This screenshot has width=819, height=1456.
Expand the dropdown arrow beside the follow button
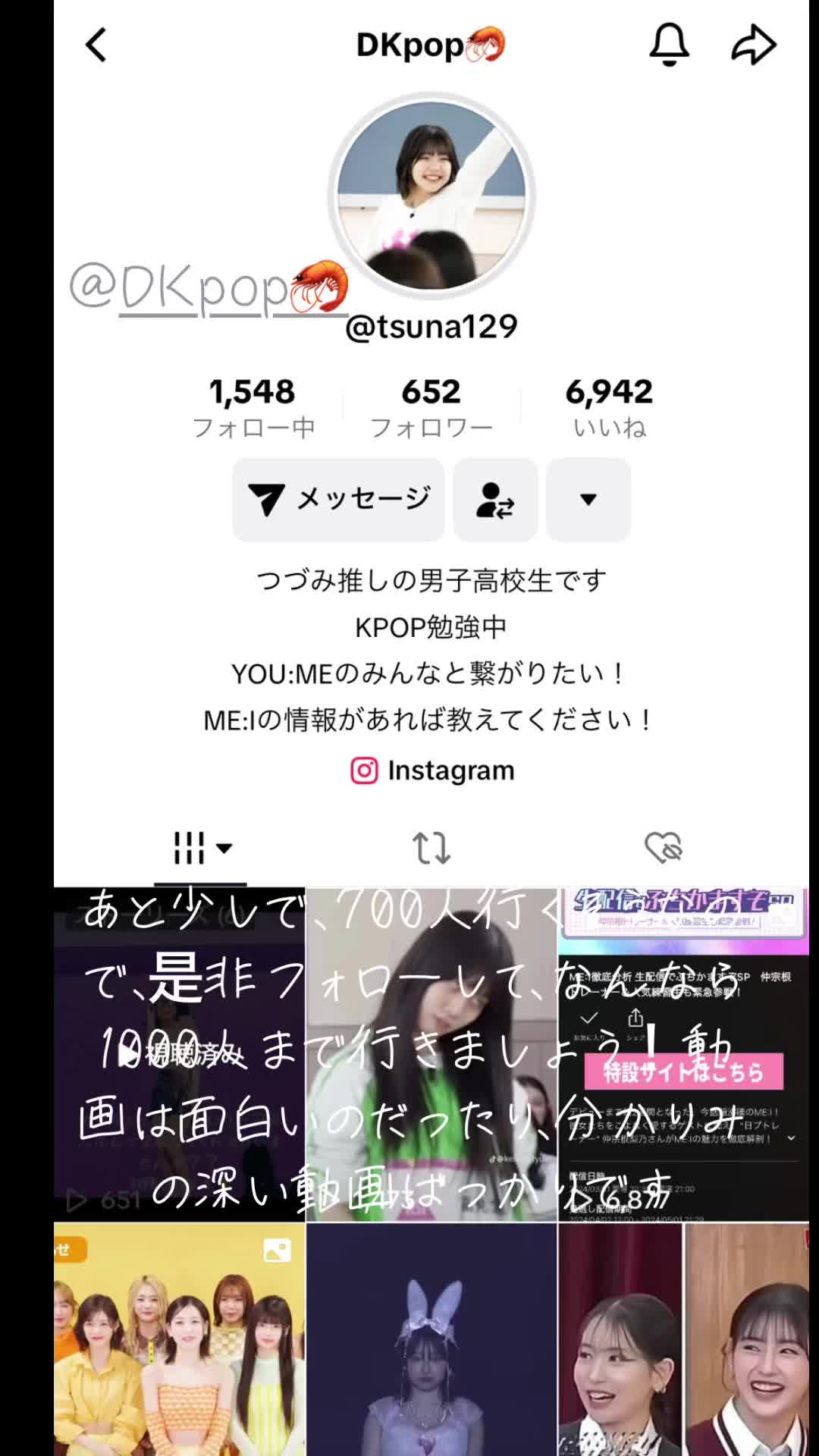coord(588,500)
